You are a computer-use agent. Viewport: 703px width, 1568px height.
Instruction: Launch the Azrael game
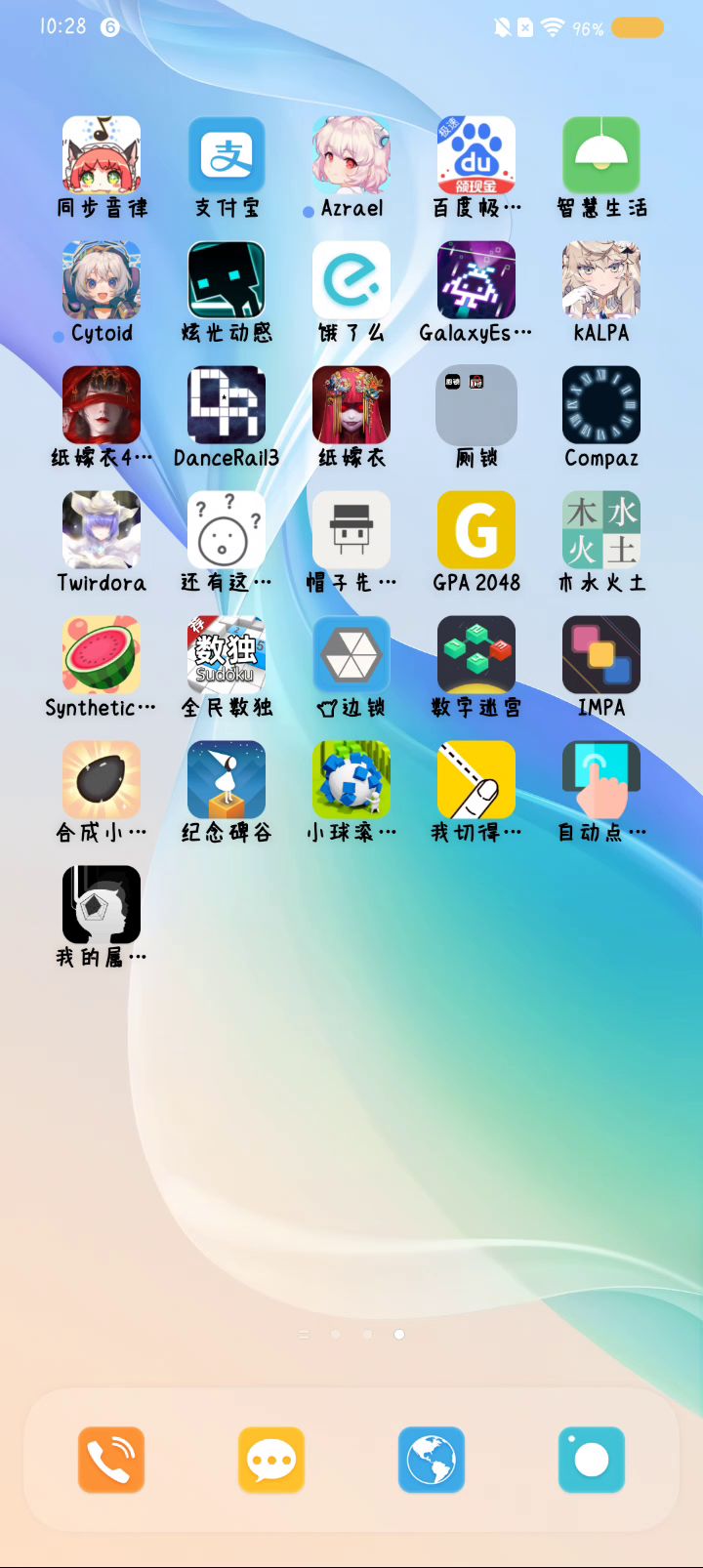(x=351, y=156)
